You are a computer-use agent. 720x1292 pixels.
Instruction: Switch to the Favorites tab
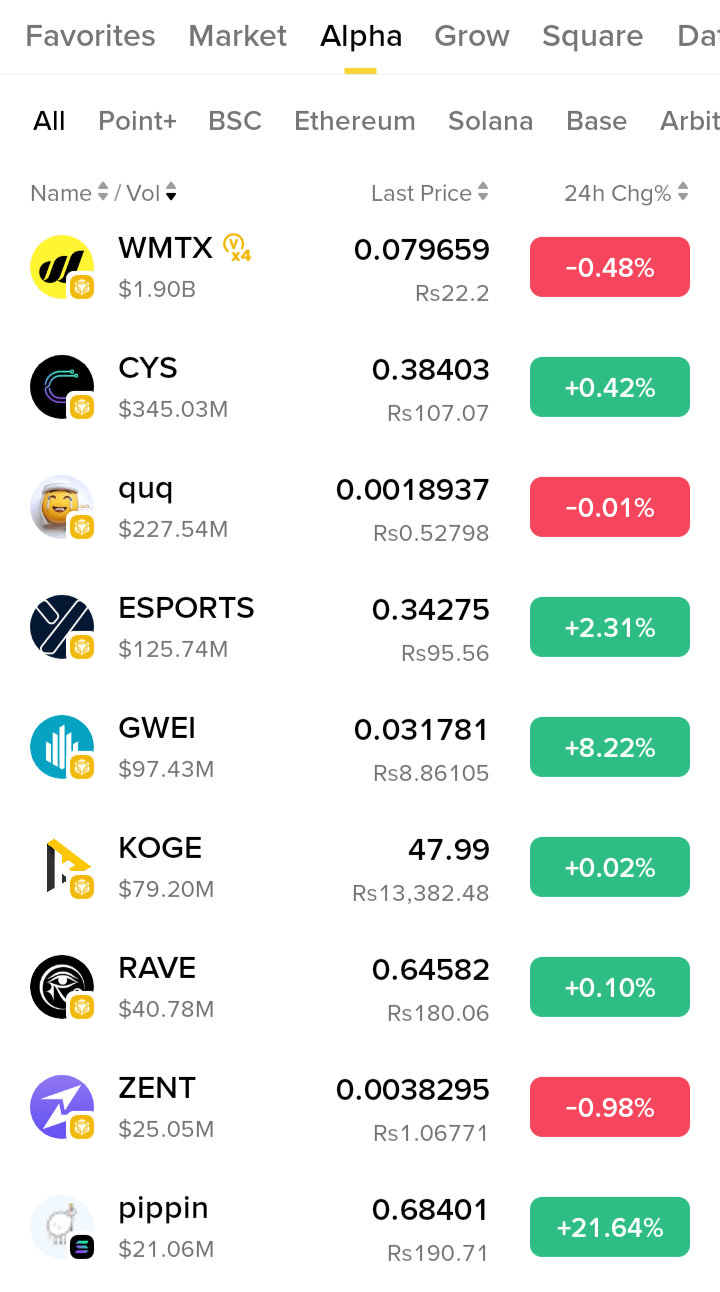(90, 37)
